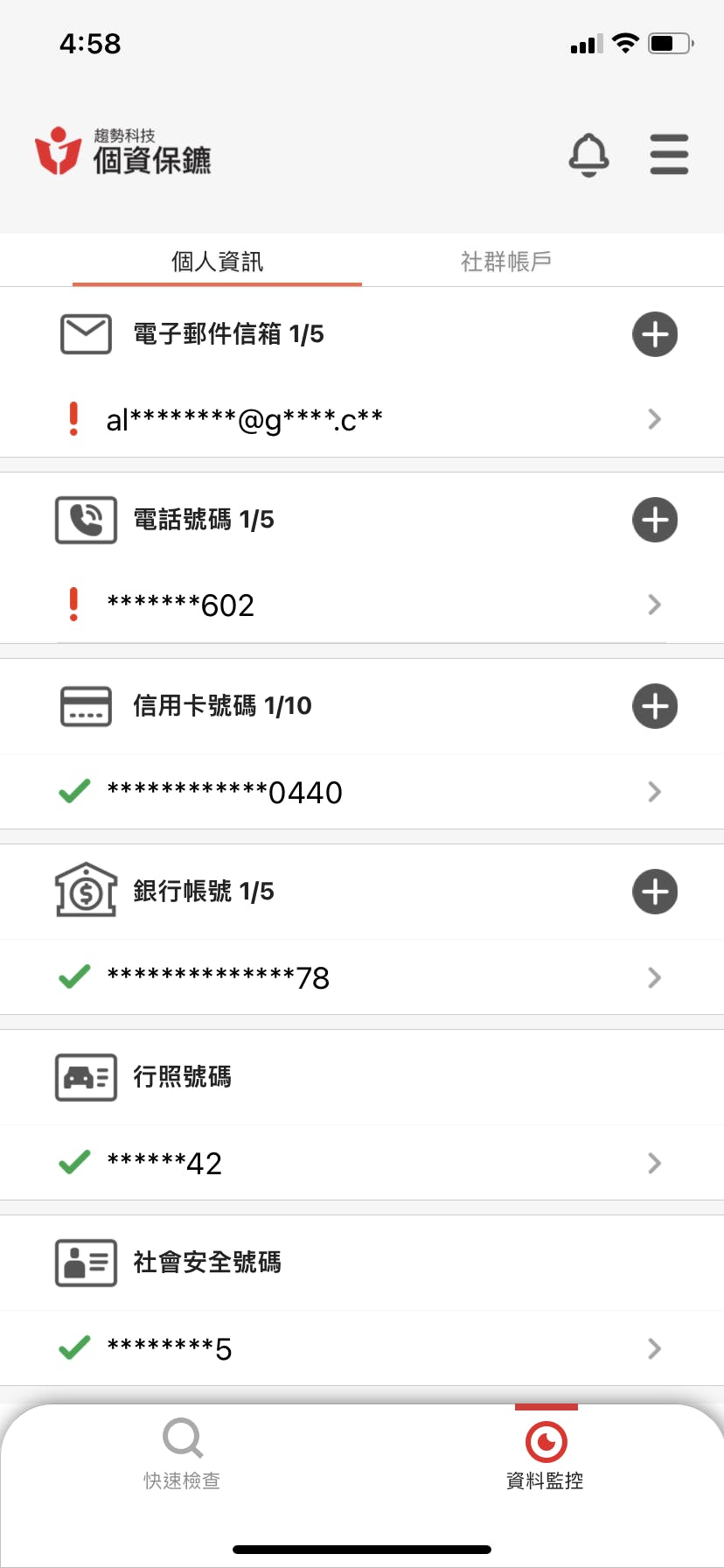This screenshot has height=1568, width=724.
Task: Open 社會安全號碼 entry ending in 5
Action: click(362, 1348)
